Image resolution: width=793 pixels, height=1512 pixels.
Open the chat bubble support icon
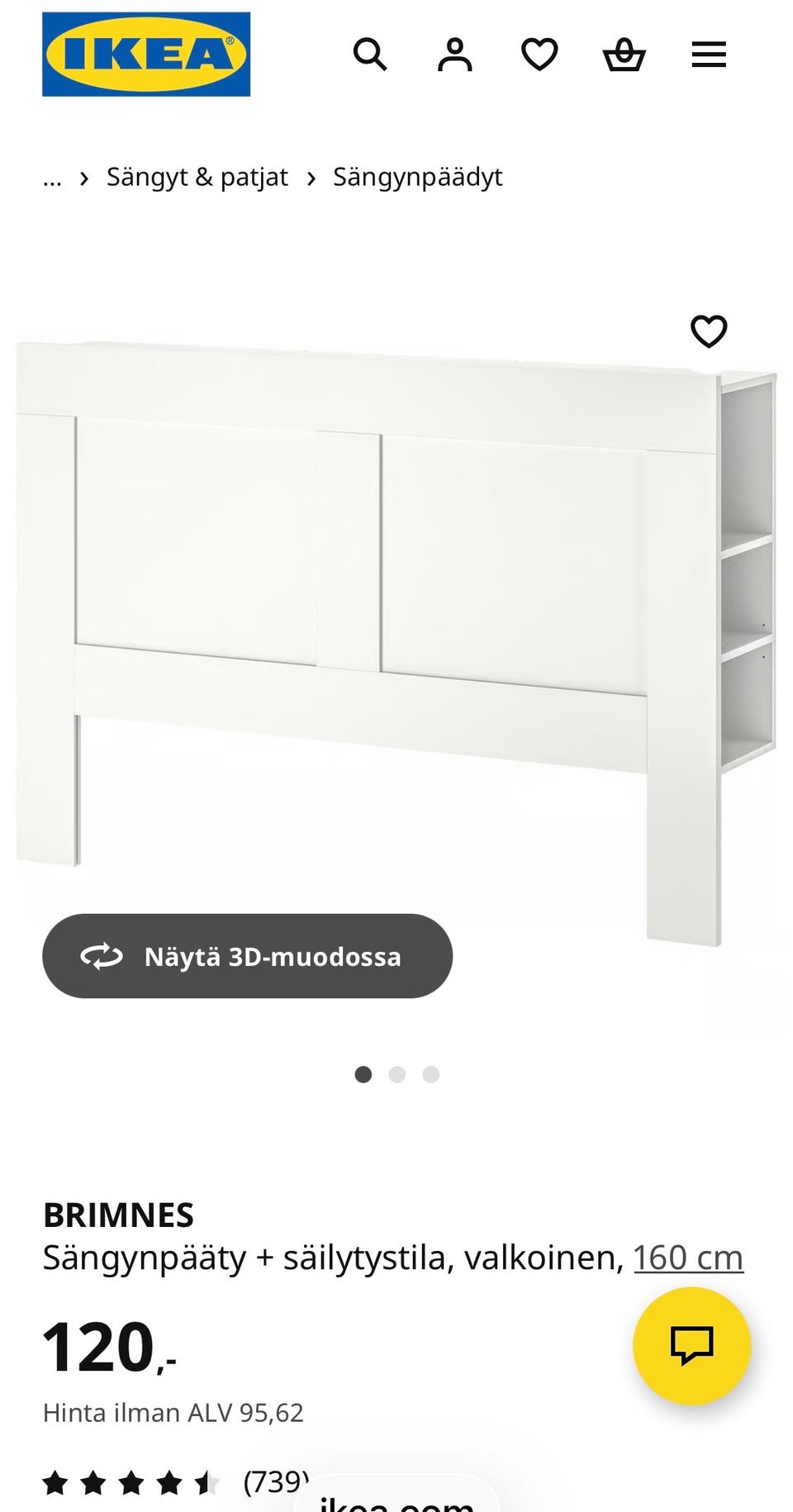pyautogui.click(x=691, y=1344)
